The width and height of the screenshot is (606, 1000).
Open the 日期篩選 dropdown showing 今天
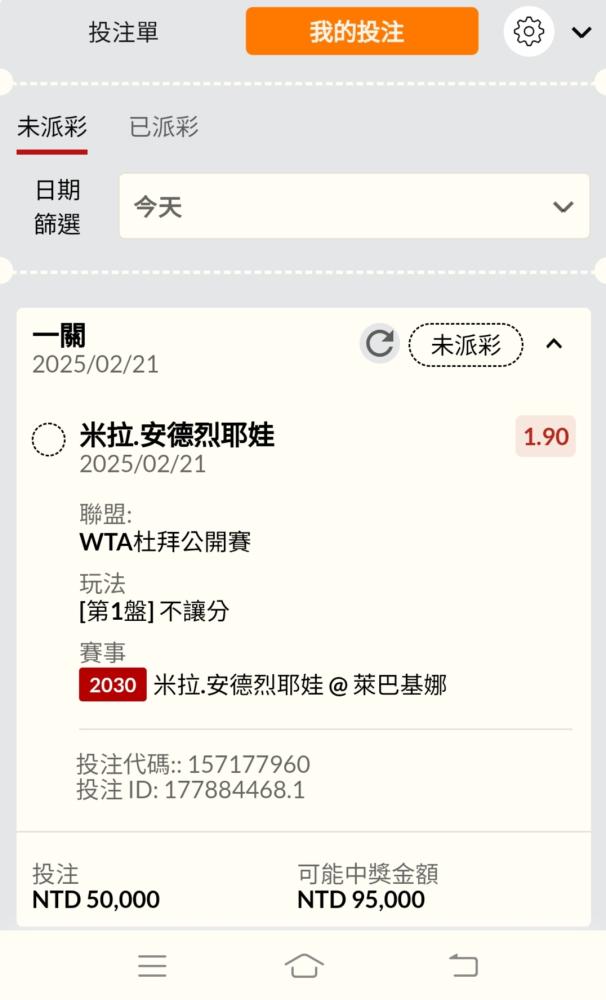[354, 206]
